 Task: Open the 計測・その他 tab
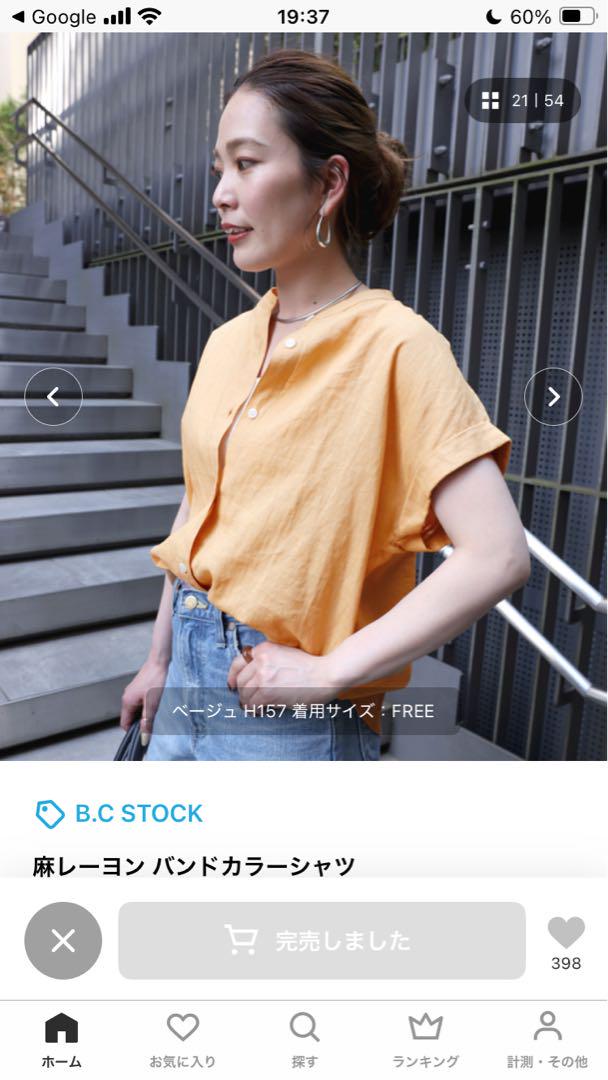(547, 1039)
